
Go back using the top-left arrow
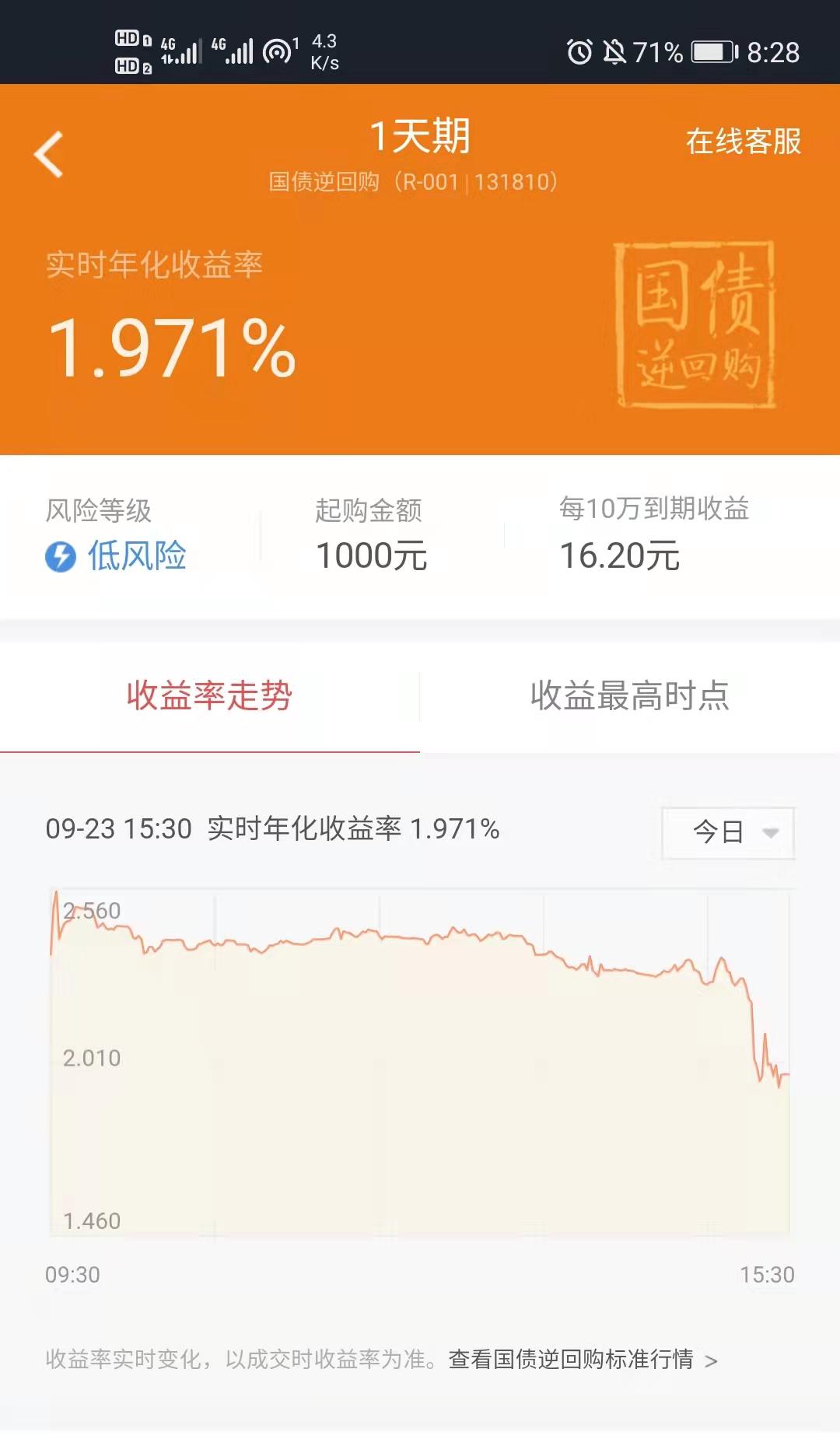click(49, 154)
